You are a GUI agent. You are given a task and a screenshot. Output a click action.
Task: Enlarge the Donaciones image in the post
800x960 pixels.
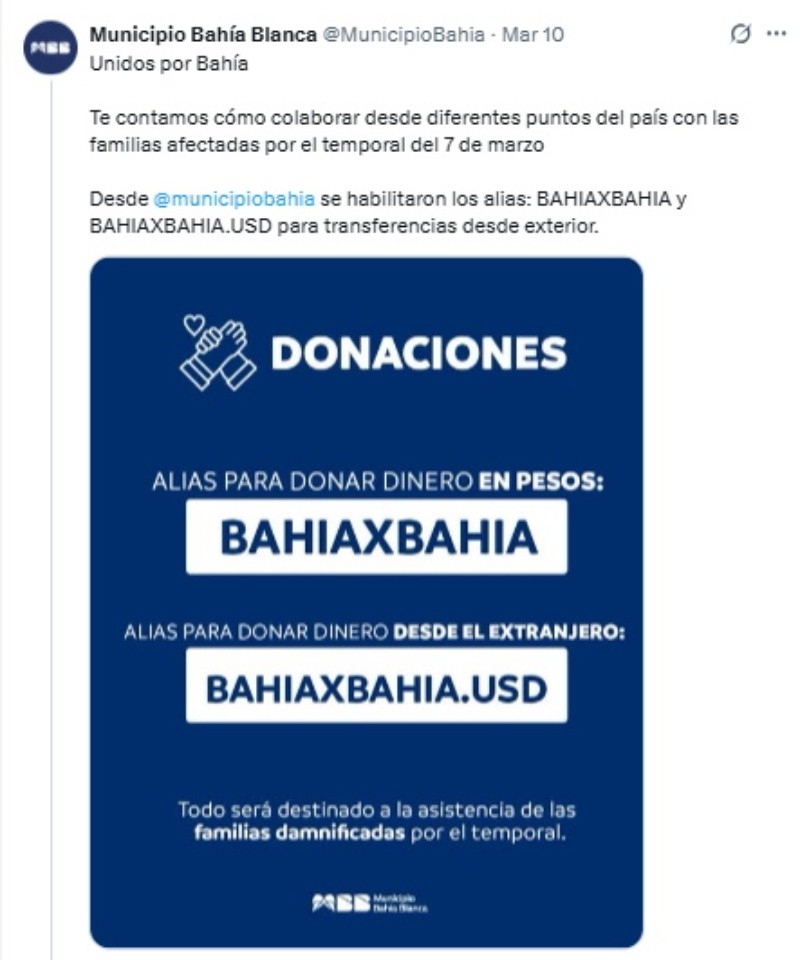point(366,602)
